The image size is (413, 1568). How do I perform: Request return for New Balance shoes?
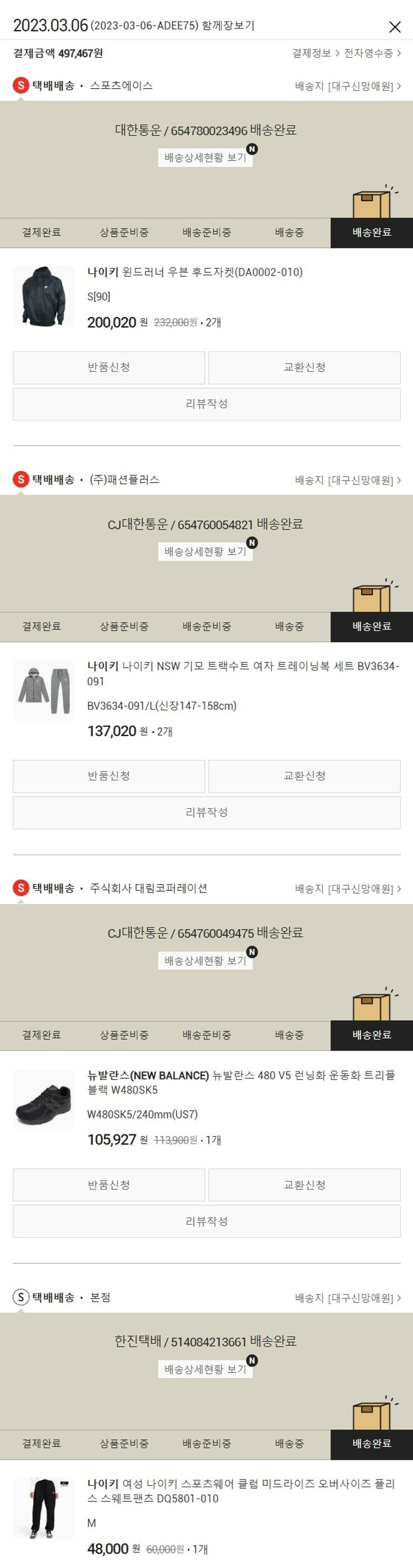coord(109,1184)
